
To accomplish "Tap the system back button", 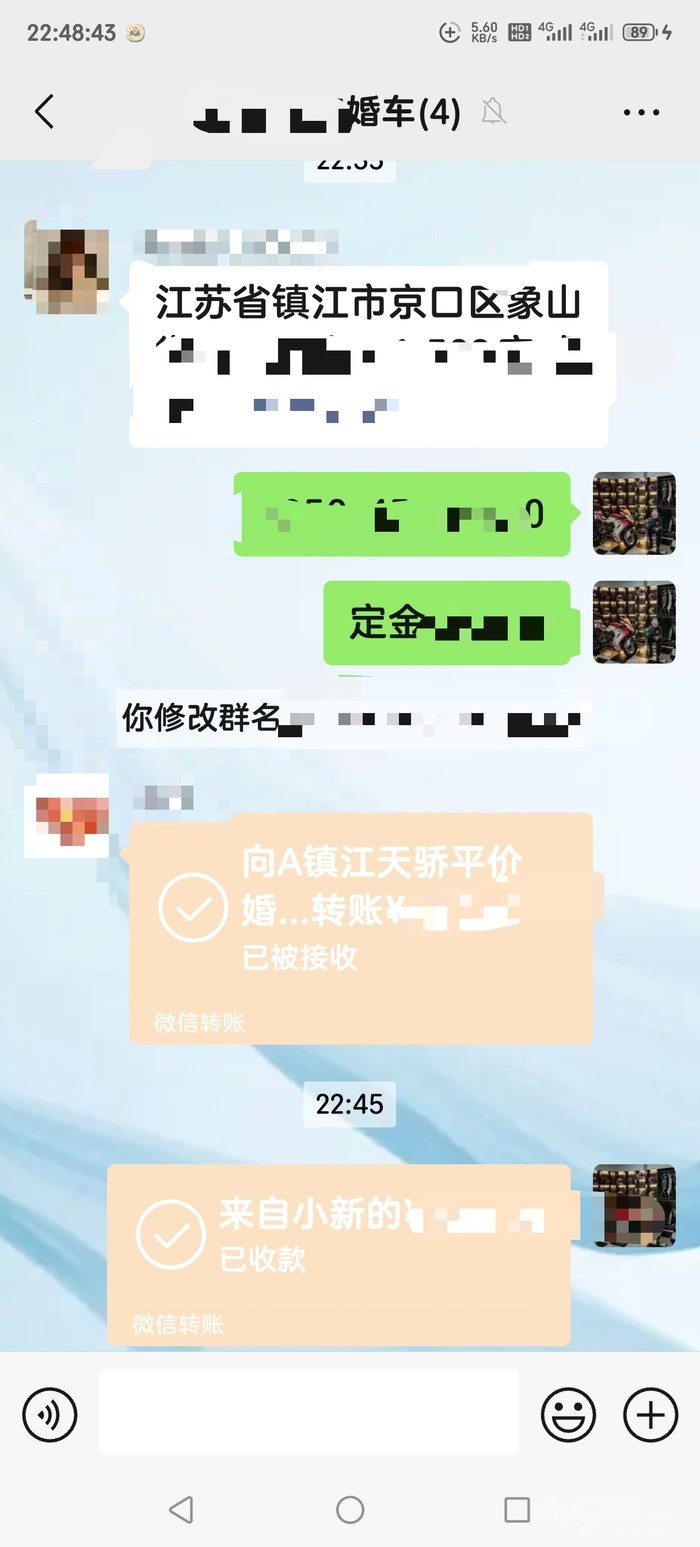I will (181, 1509).
